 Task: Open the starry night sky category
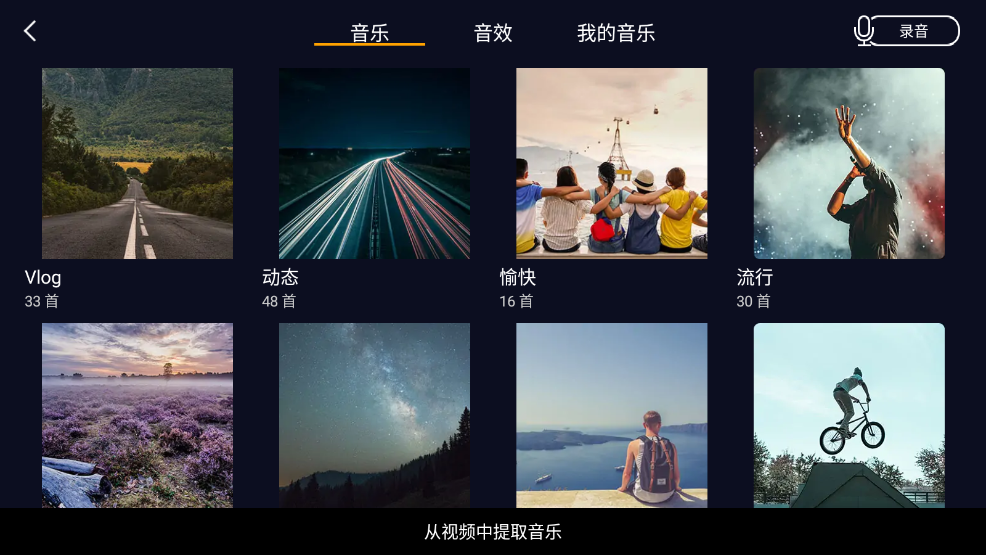[x=374, y=415]
